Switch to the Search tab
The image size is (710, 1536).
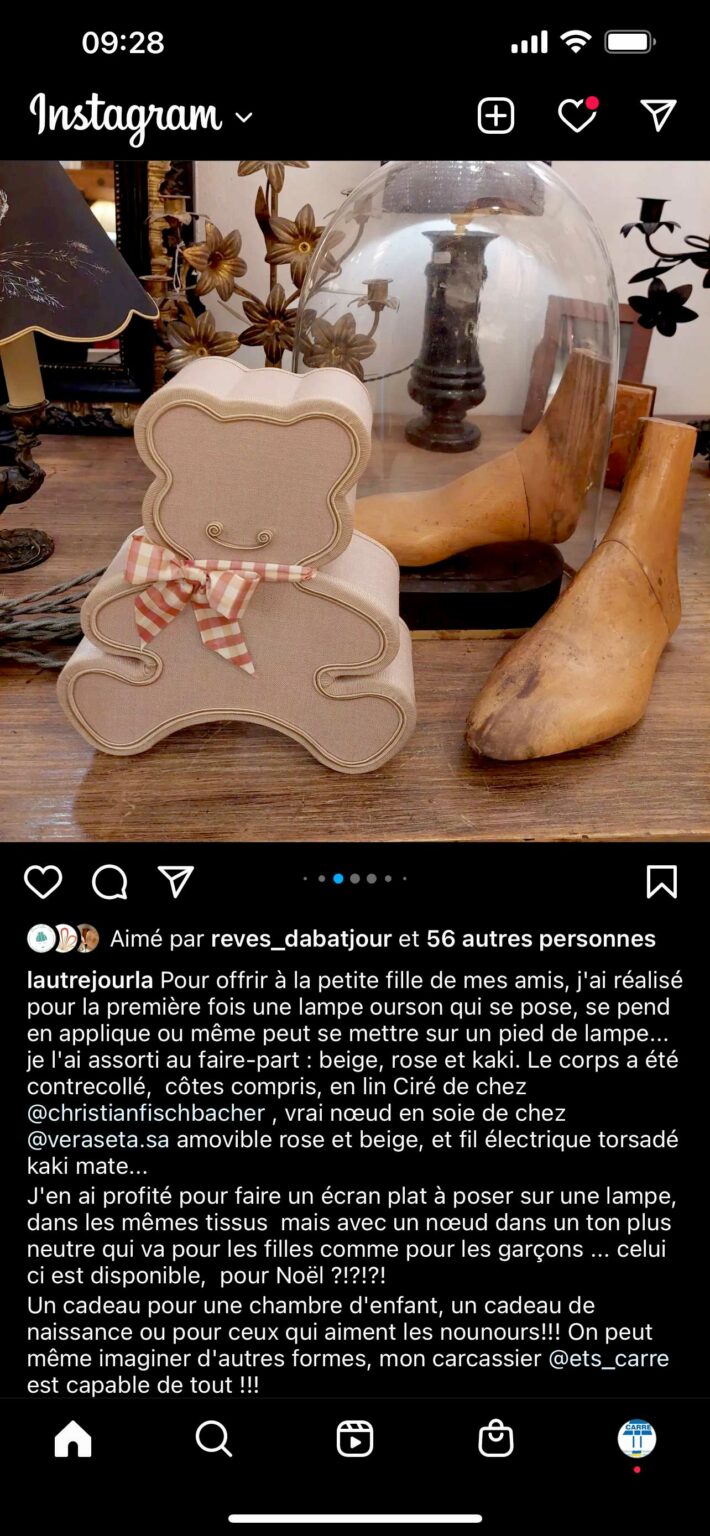[x=214, y=1439]
